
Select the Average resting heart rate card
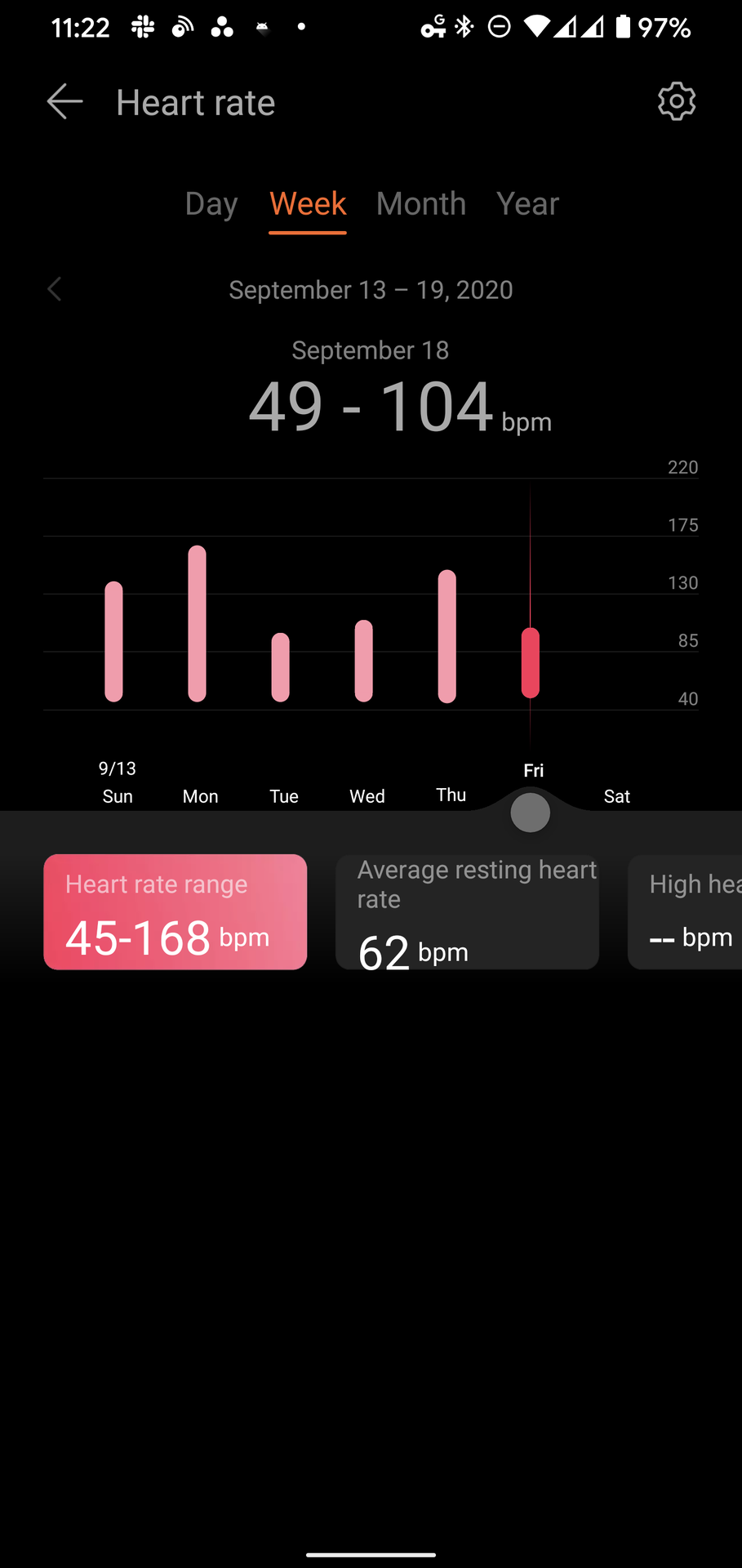467,911
